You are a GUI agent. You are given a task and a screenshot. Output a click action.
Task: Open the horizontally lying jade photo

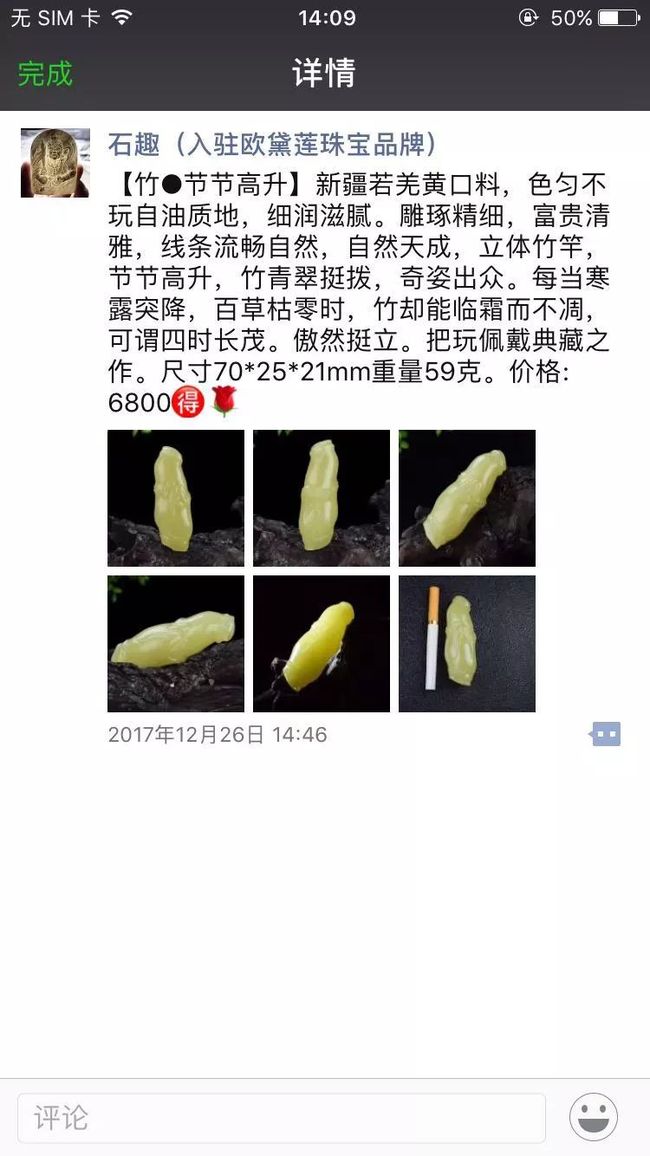(x=175, y=644)
